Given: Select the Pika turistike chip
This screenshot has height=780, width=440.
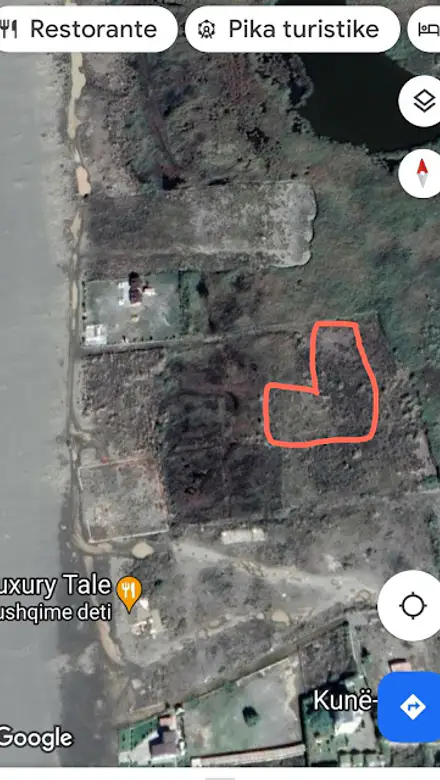Looking at the screenshot, I should (292, 29).
